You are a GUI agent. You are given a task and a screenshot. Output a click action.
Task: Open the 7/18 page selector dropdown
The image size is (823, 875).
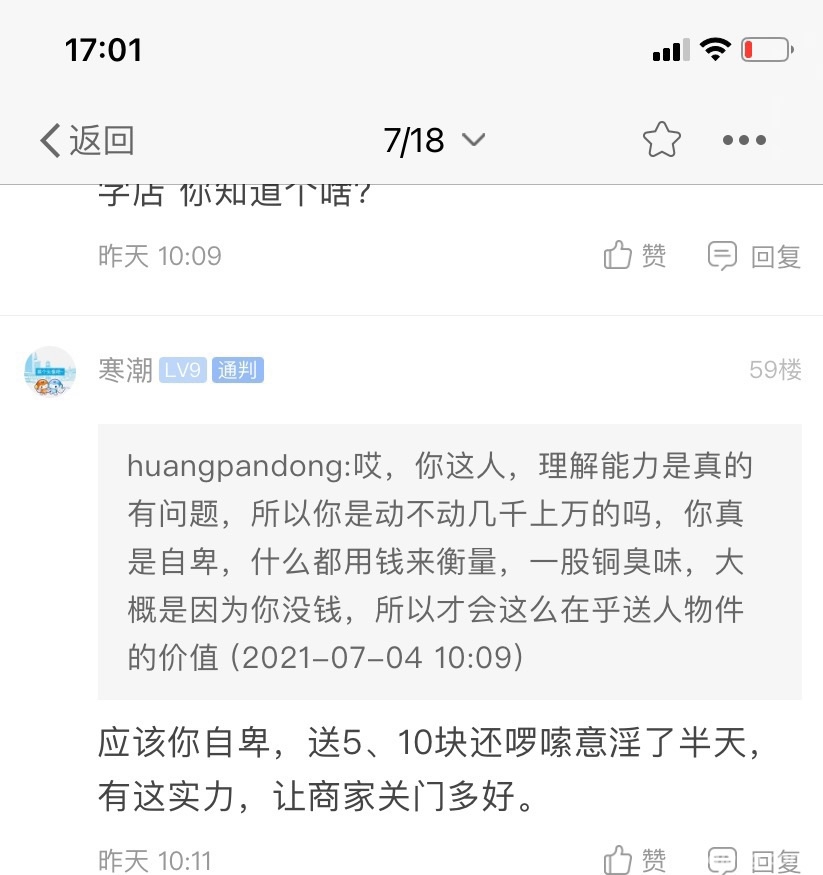click(x=434, y=141)
